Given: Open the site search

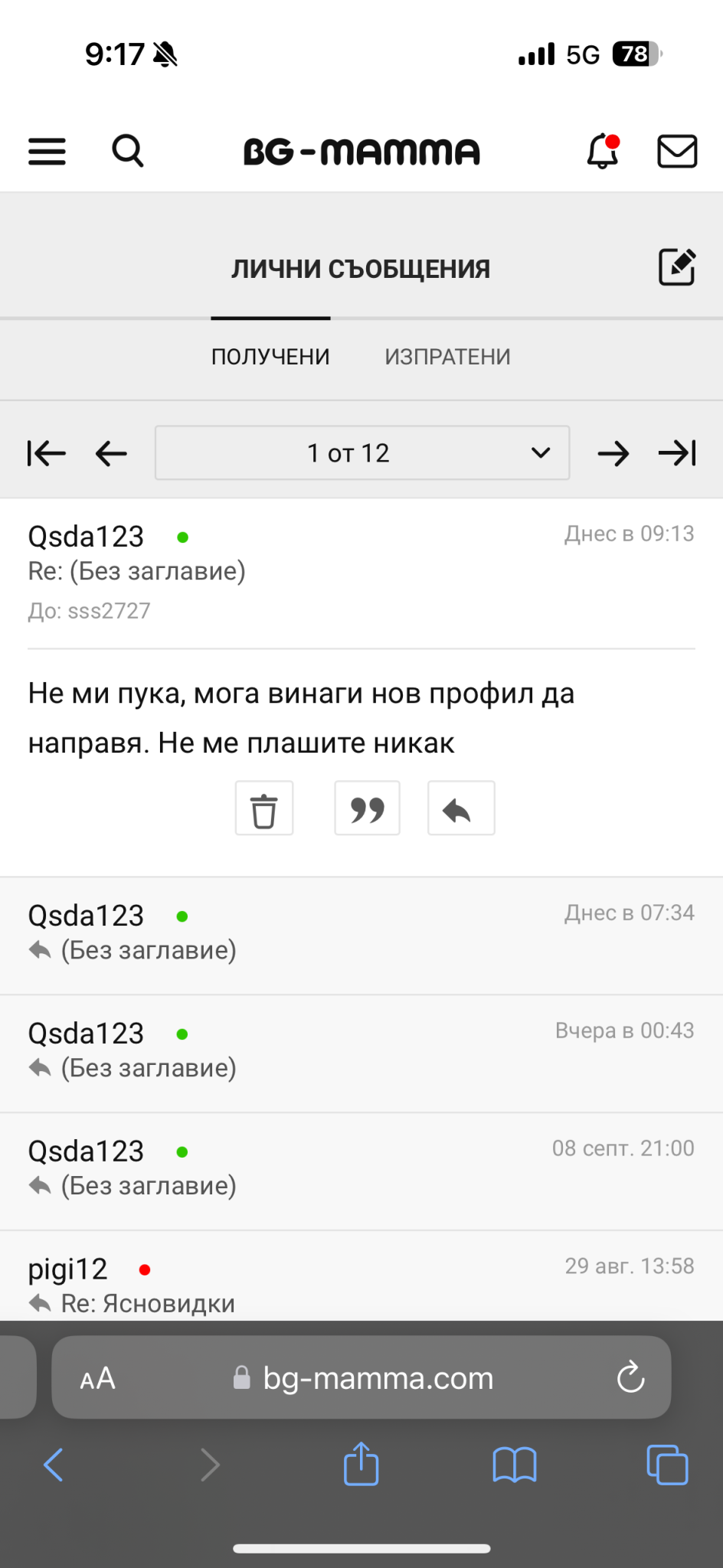Looking at the screenshot, I should coord(128,151).
